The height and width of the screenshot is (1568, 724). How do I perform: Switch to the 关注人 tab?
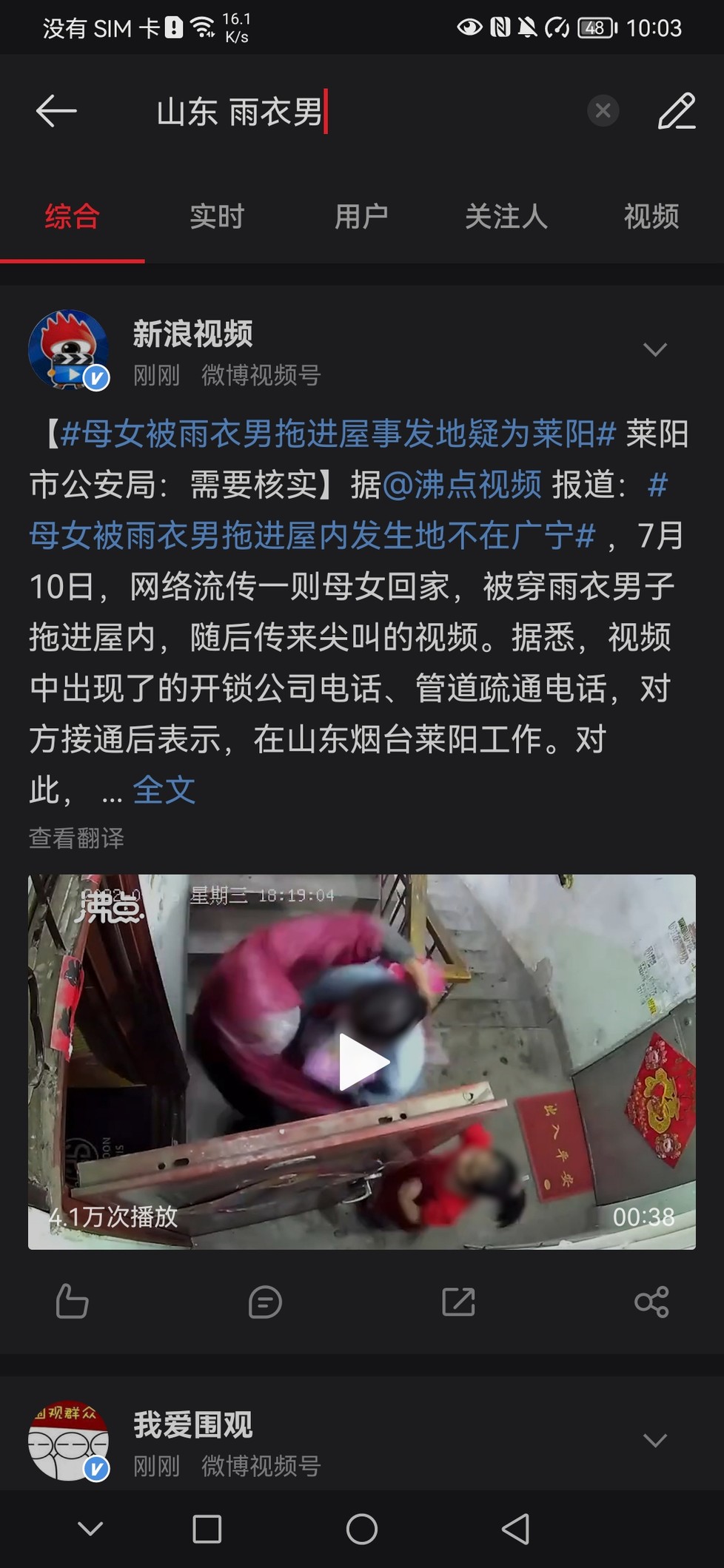pyautogui.click(x=506, y=217)
